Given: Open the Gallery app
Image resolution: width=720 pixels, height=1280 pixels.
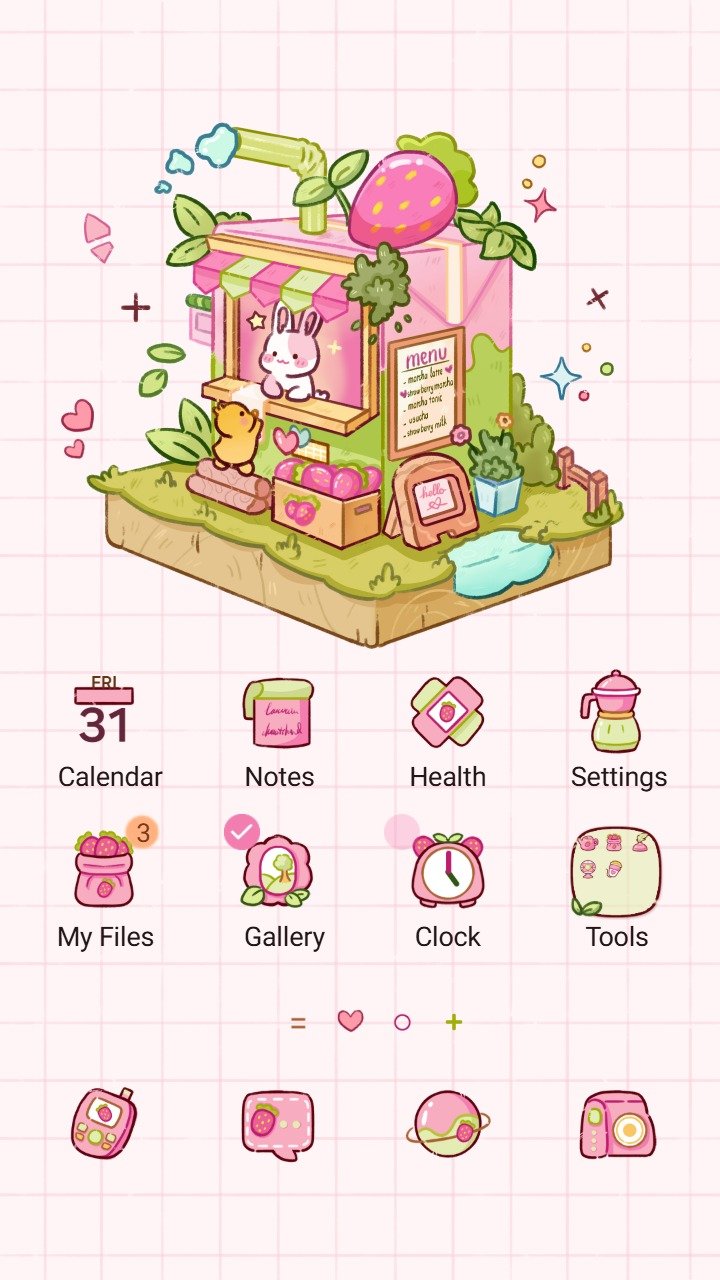Looking at the screenshot, I should (x=279, y=871).
